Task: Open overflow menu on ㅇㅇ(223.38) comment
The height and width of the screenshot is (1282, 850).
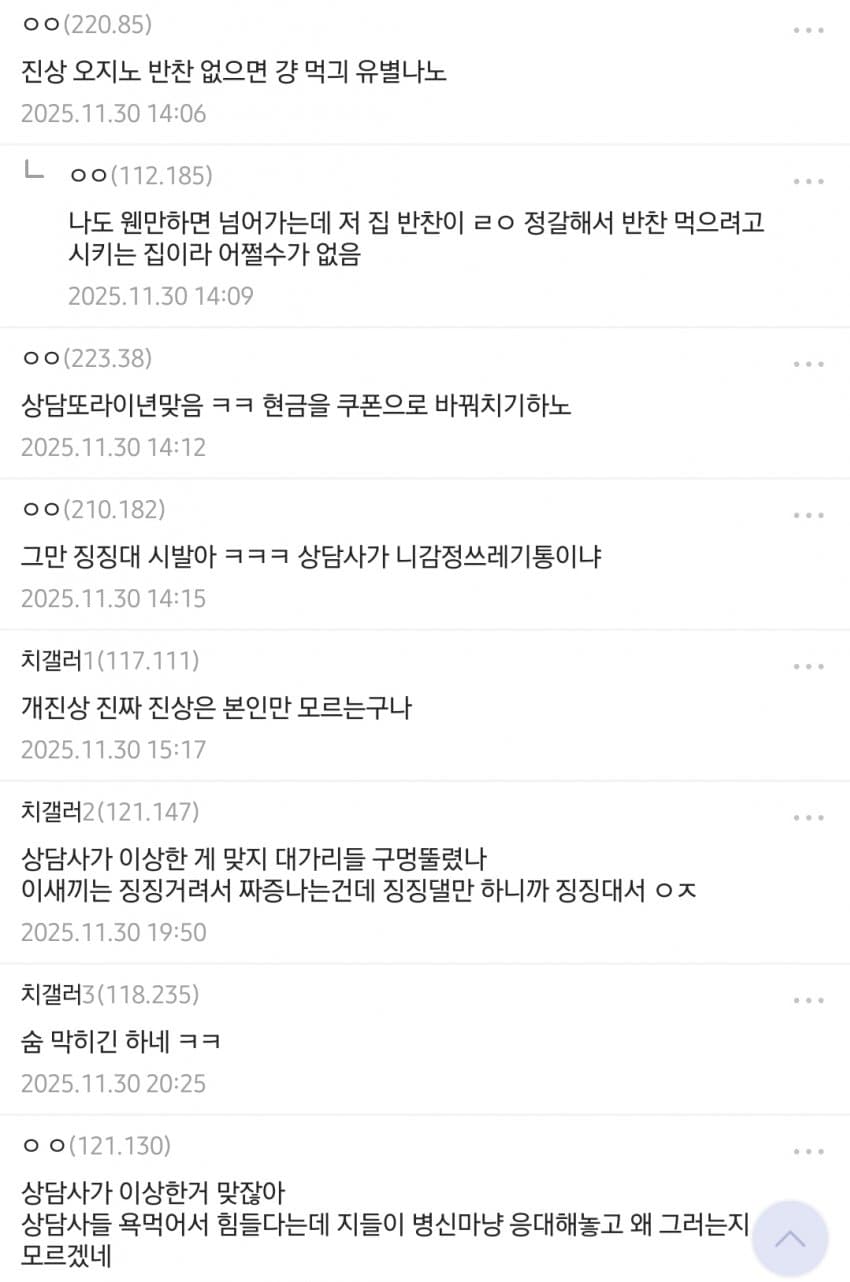Action: pos(808,364)
